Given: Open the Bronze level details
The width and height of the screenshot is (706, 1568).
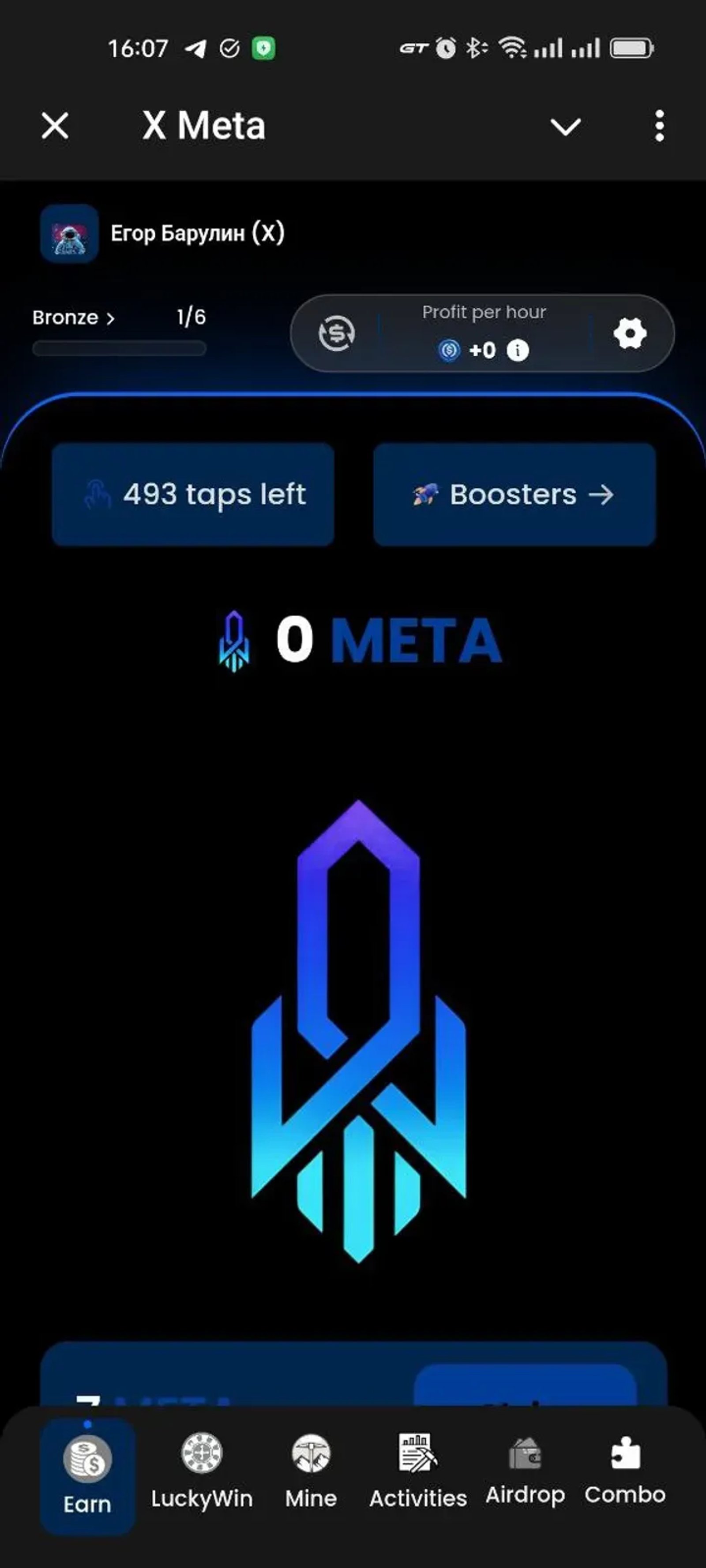Looking at the screenshot, I should tap(73, 318).
